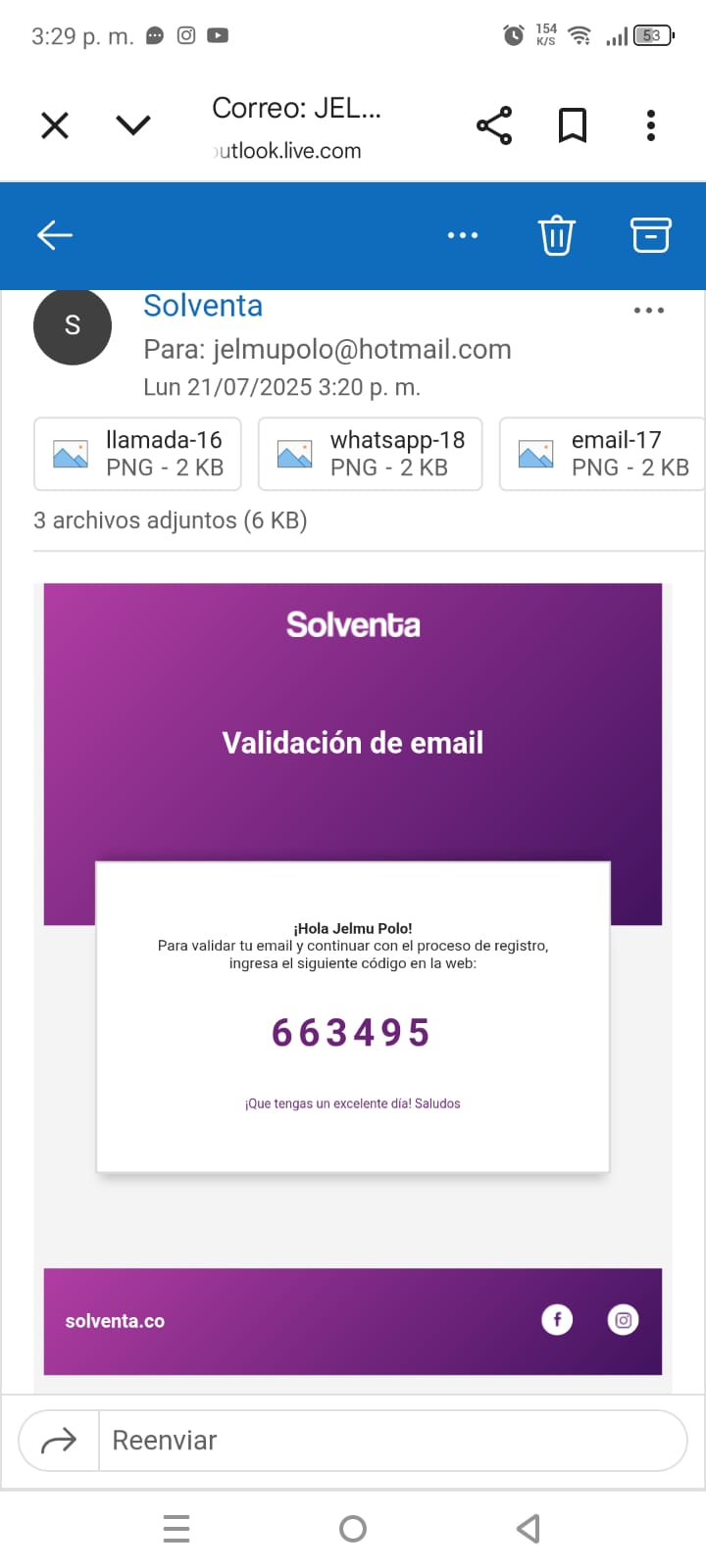Screen dimensions: 706x1568
Task: Expand the tab dropdown chevron
Action: pyautogui.click(x=133, y=125)
